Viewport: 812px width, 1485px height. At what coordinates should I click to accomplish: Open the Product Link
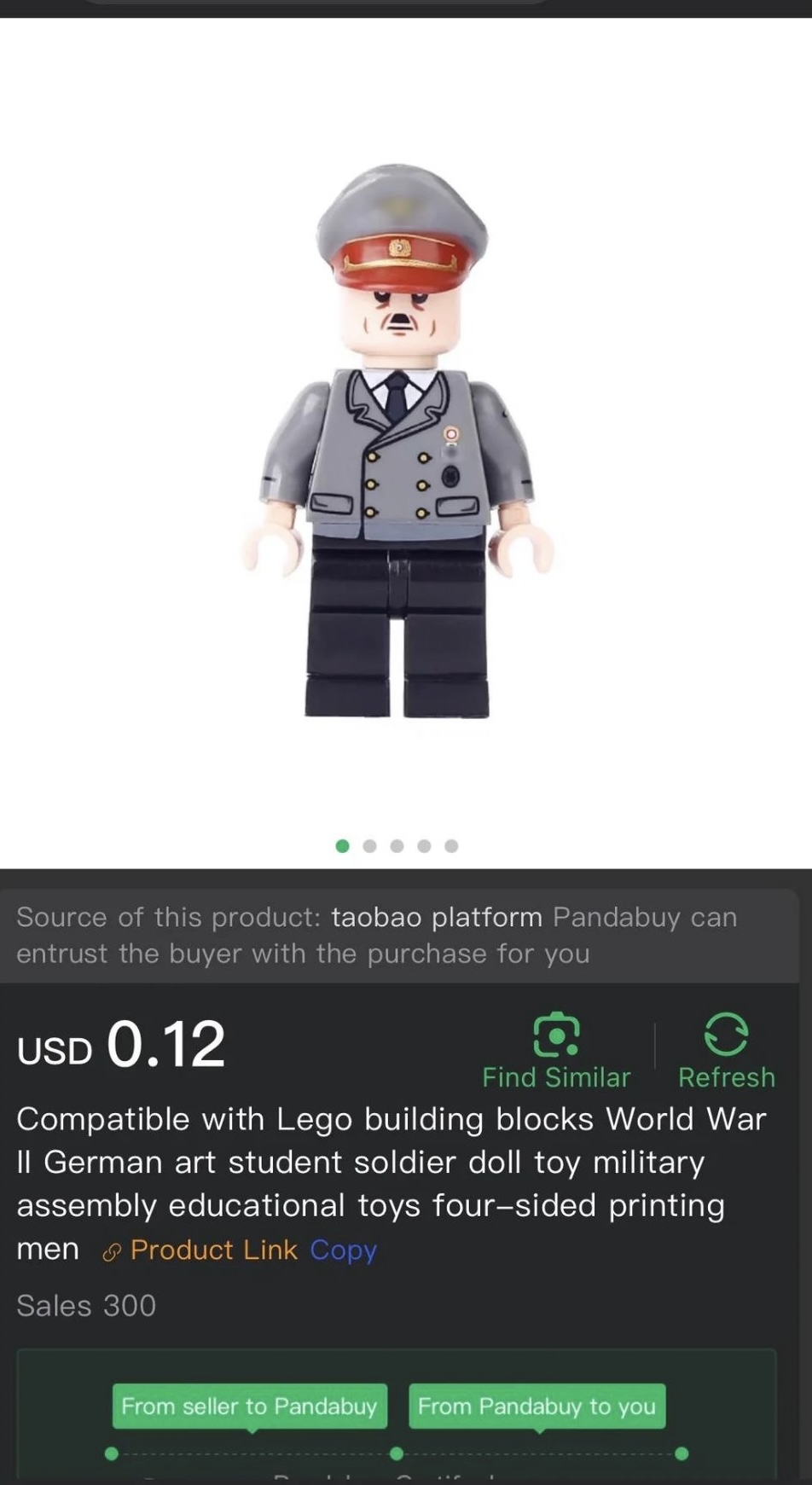[213, 1250]
